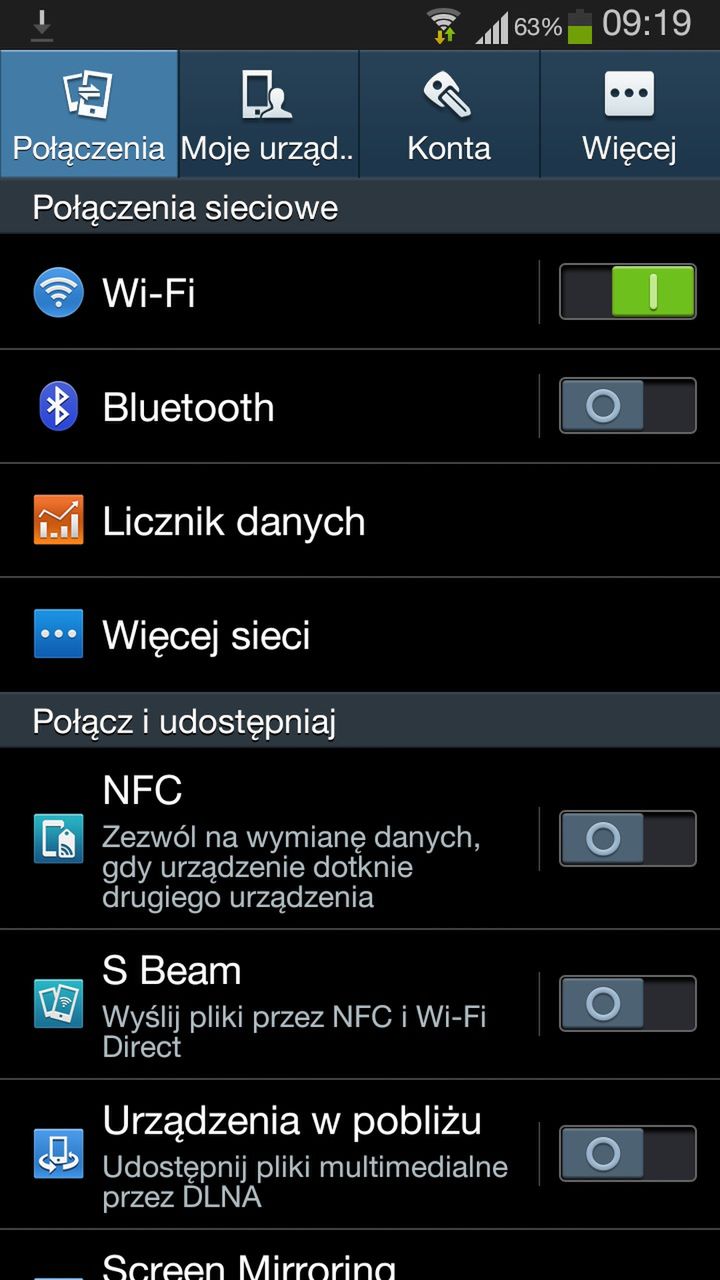Viewport: 720px width, 1280px height.
Task: Tap the S Beam icon
Action: click(59, 1003)
